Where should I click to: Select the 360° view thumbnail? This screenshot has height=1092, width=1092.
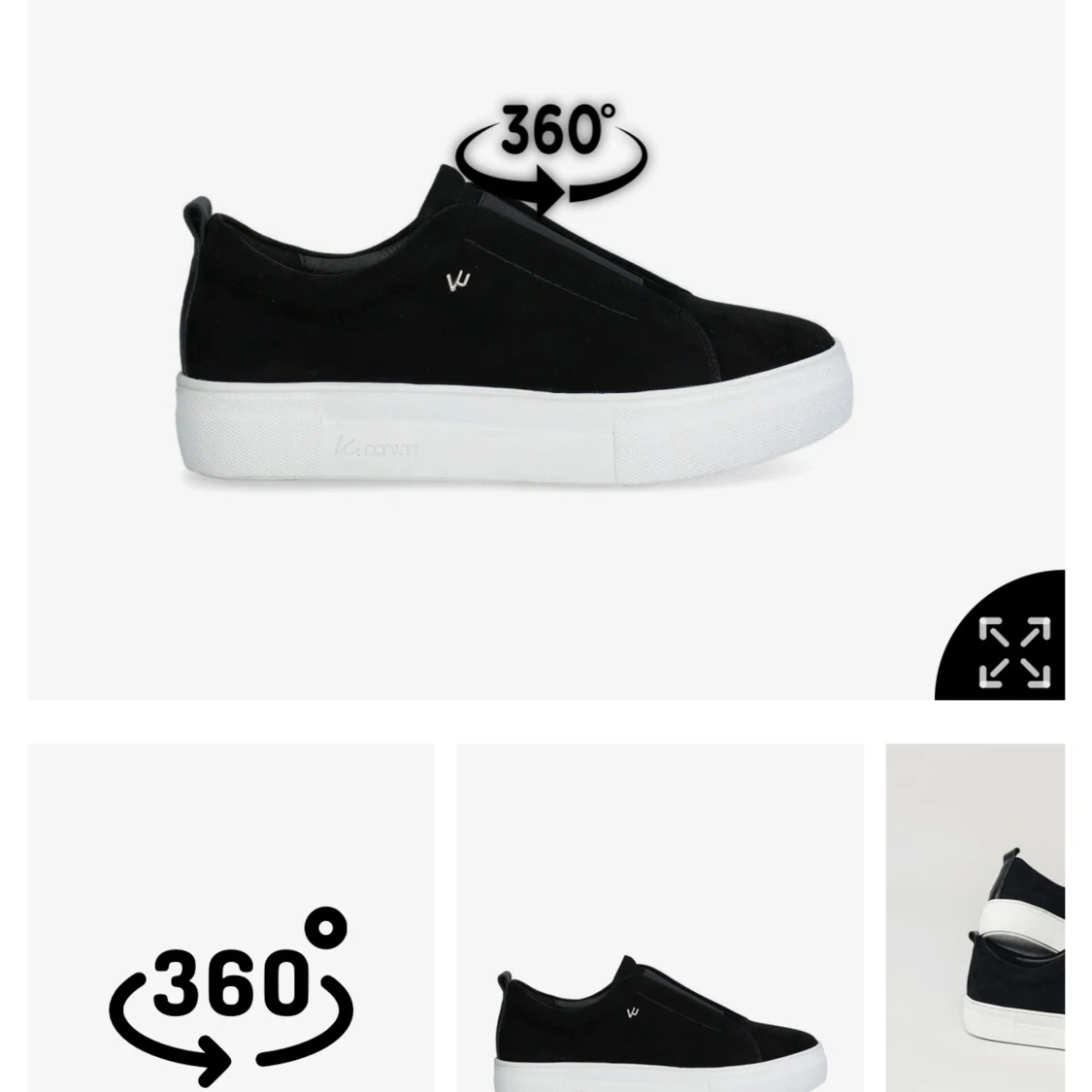point(231,917)
